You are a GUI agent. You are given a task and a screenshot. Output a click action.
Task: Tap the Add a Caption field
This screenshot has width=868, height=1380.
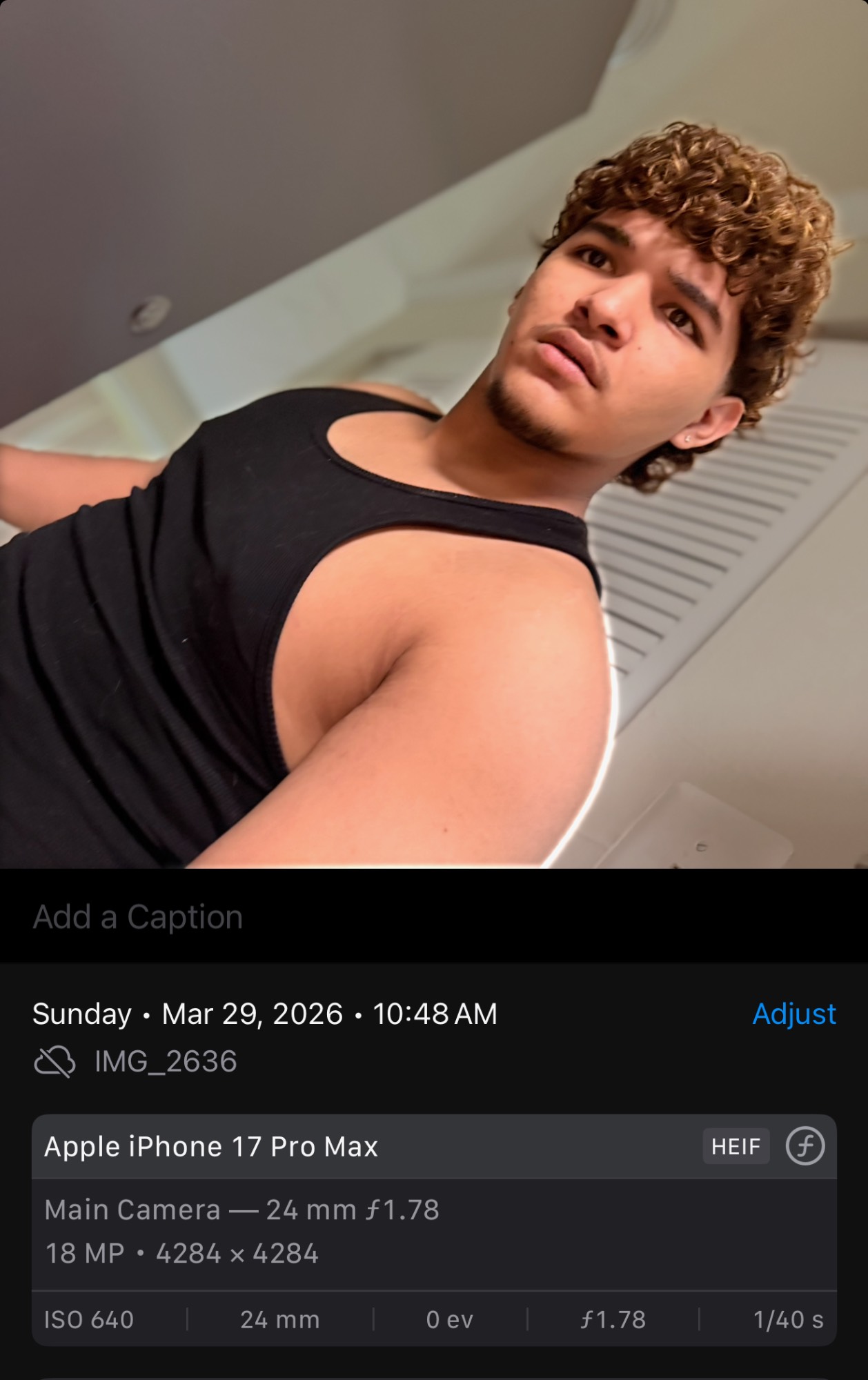pyautogui.click(x=138, y=917)
